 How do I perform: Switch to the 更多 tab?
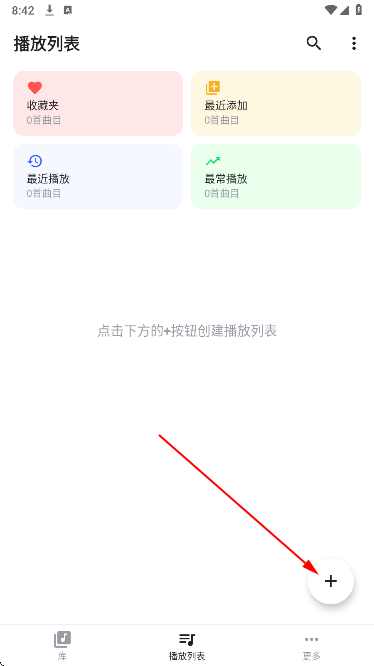pyautogui.click(x=311, y=645)
